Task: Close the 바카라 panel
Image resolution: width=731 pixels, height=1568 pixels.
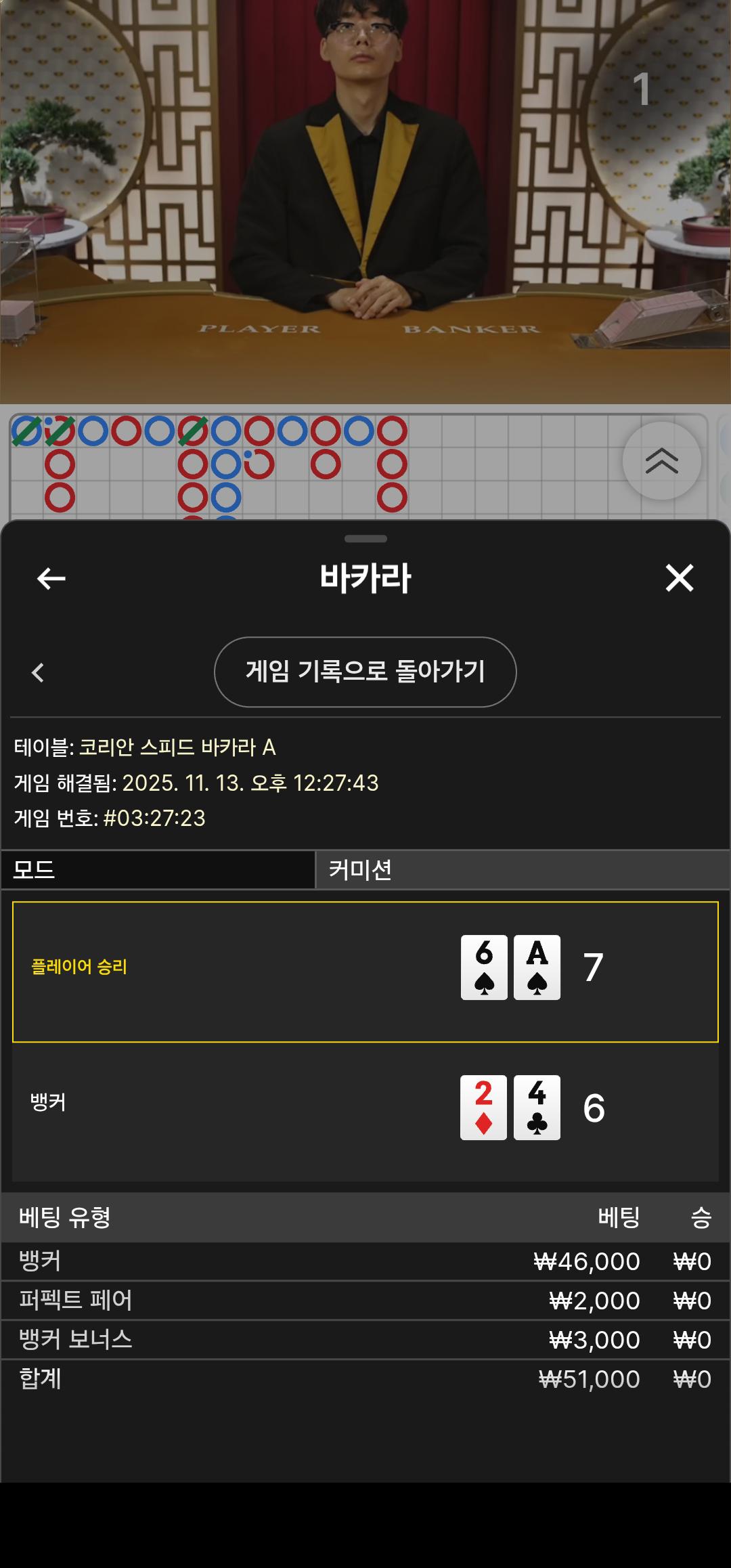Action: (680, 578)
